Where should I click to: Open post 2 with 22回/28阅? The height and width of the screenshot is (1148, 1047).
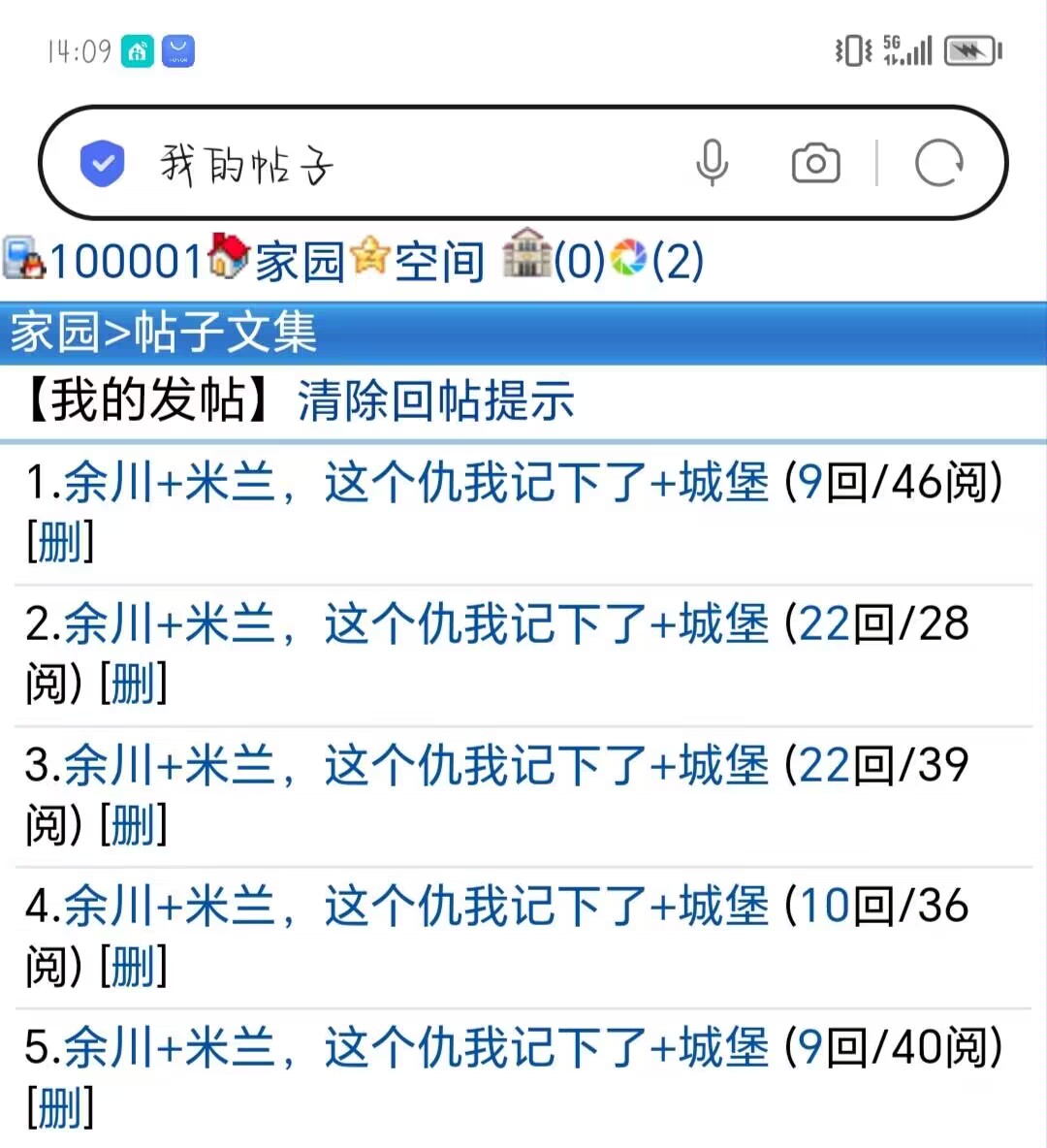pyautogui.click(x=417, y=623)
